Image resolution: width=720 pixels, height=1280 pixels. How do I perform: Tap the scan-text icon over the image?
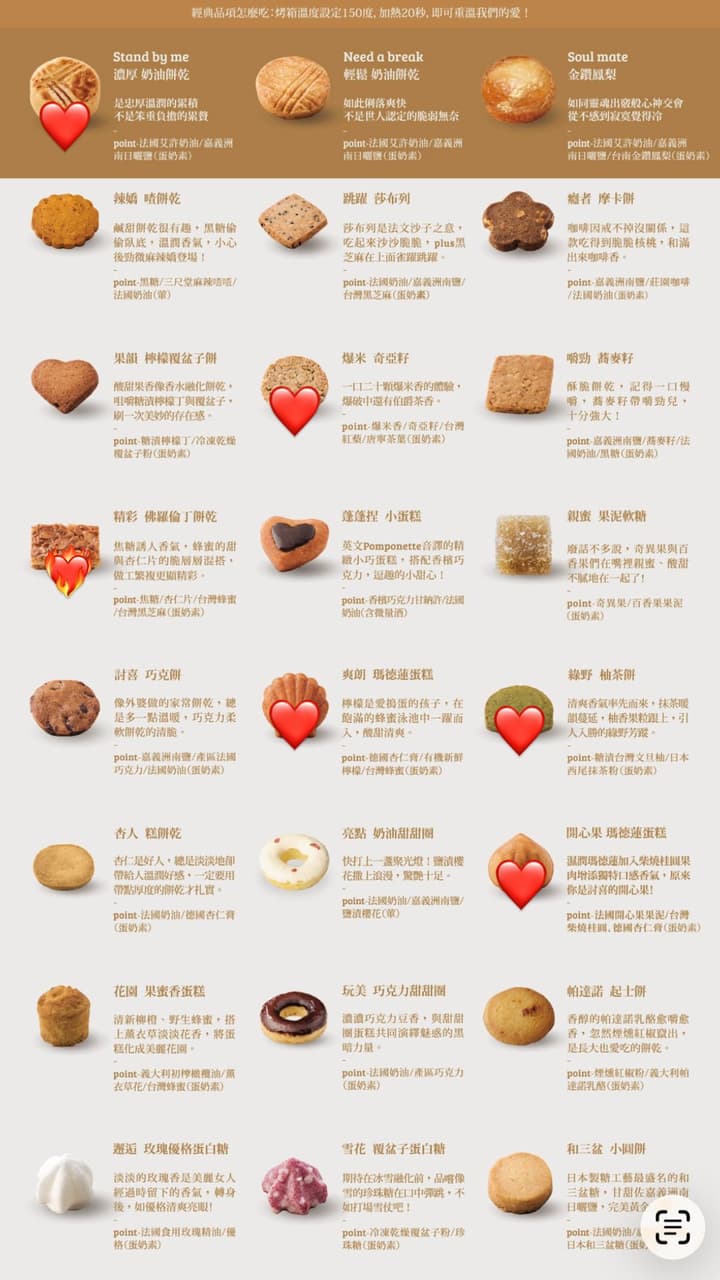[672, 1227]
